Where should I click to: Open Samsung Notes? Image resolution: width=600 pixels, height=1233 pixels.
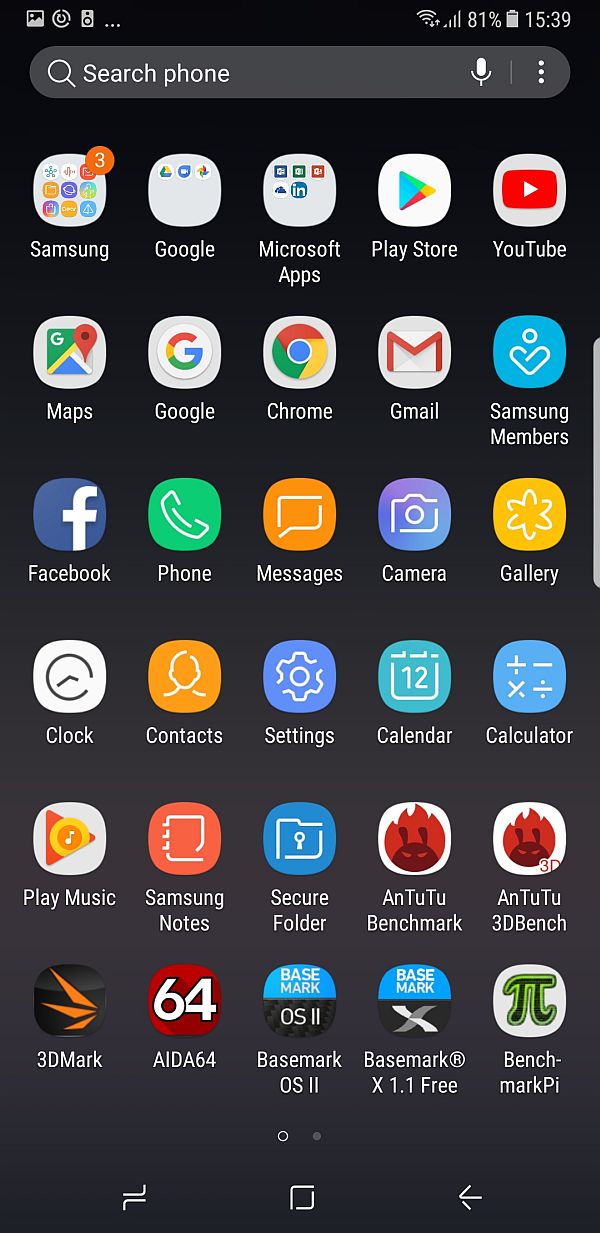184,839
